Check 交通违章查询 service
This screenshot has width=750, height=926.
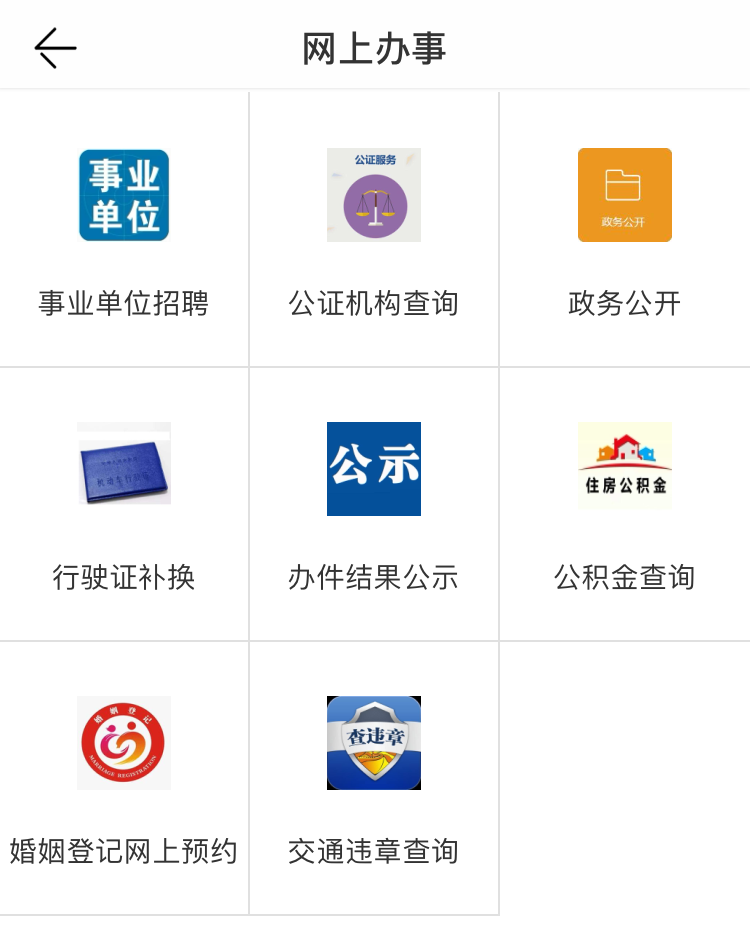(374, 778)
